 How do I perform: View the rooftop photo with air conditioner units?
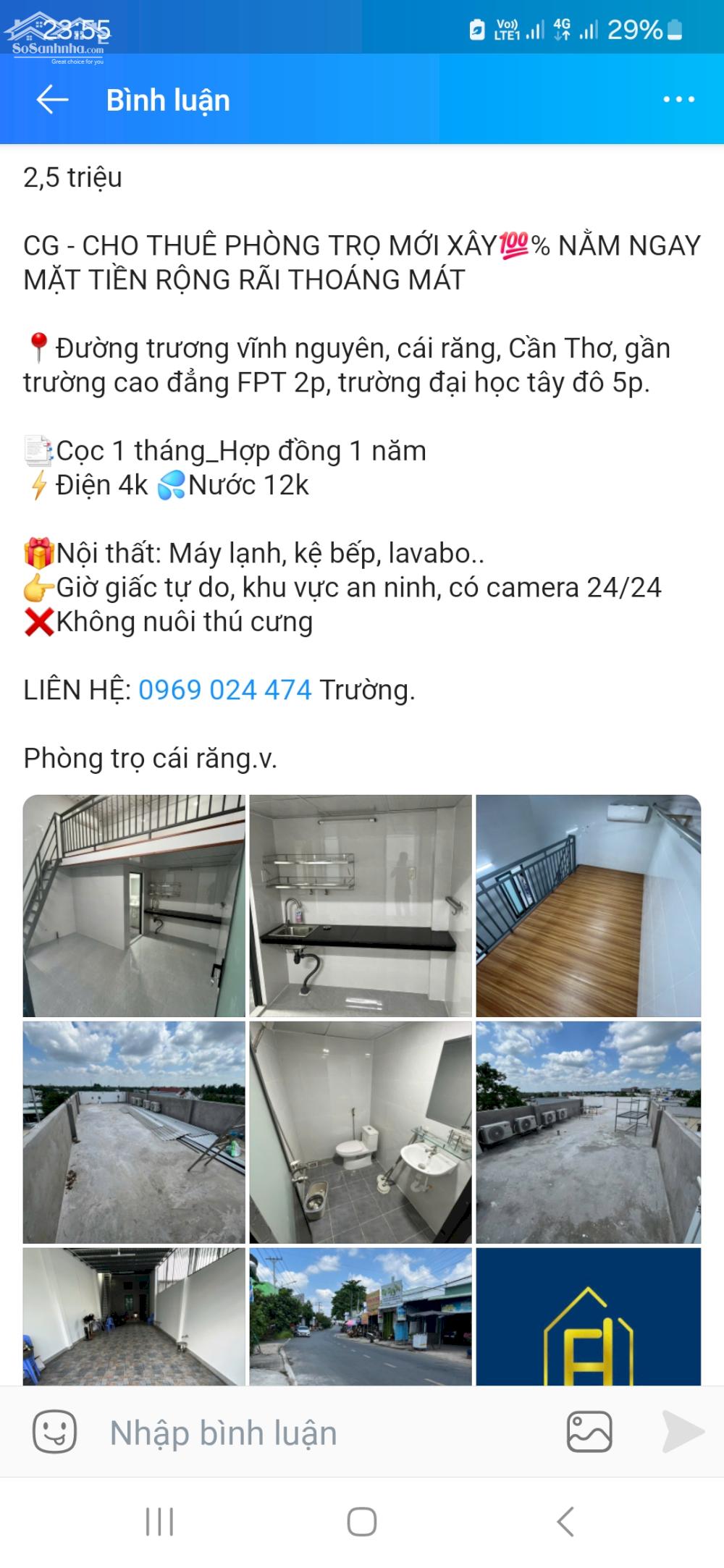588,1132
